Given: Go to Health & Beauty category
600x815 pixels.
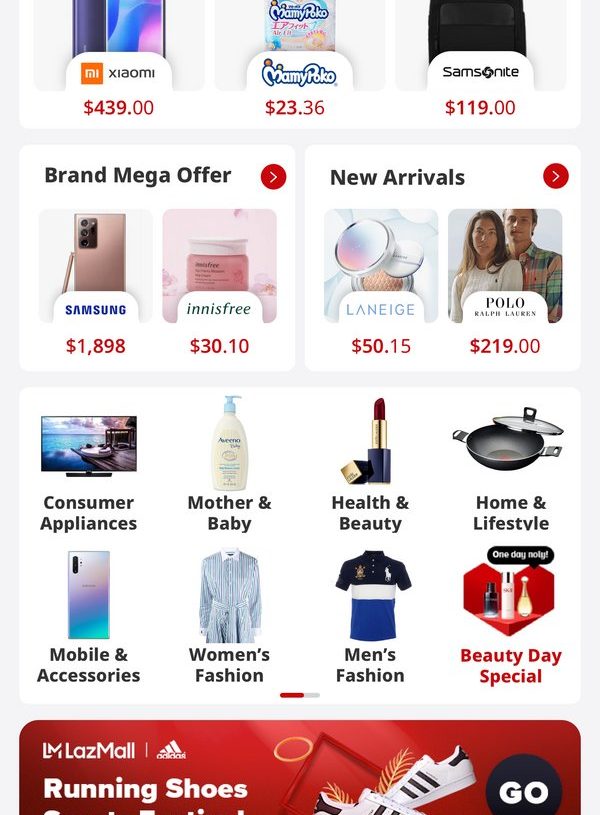Looking at the screenshot, I should tap(370, 465).
